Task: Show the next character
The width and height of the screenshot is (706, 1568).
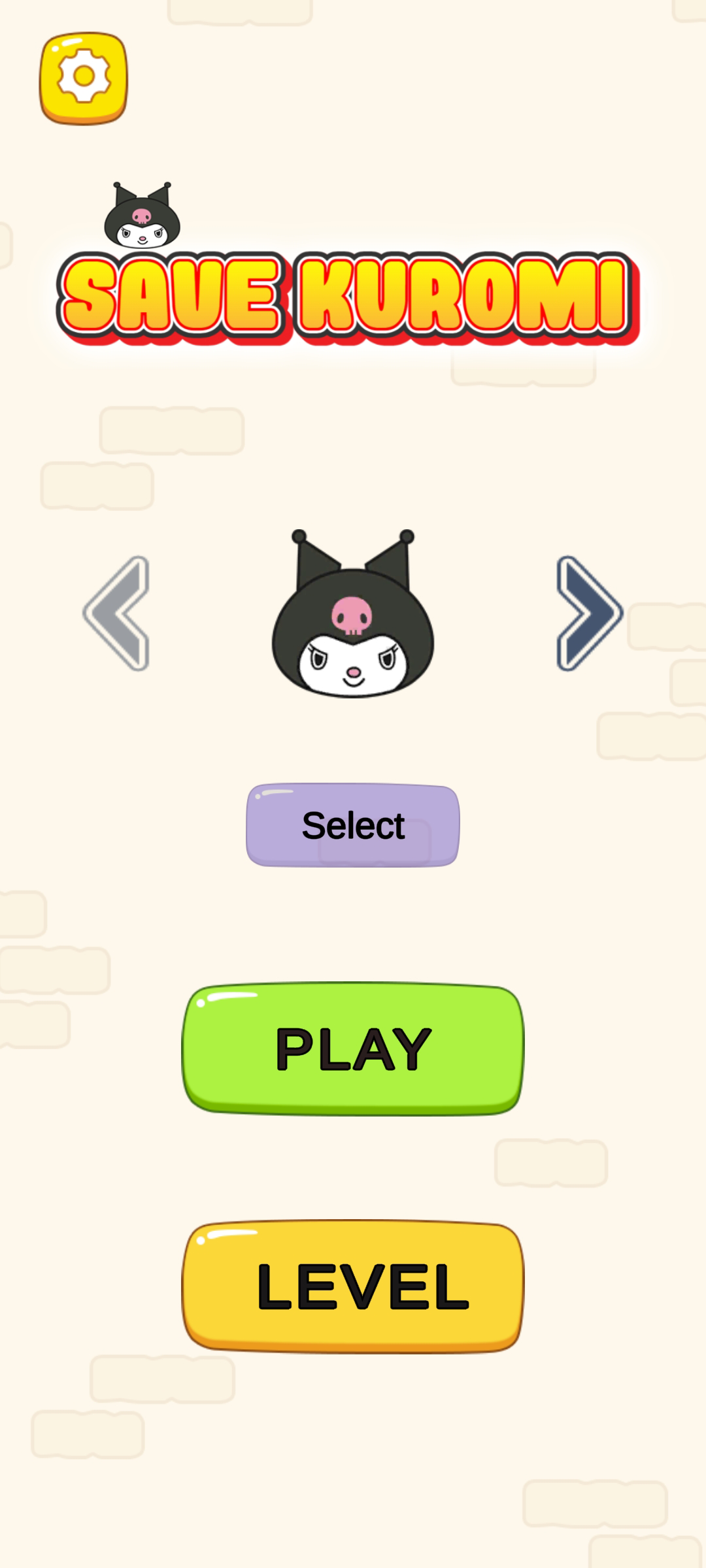Action: pos(588,613)
